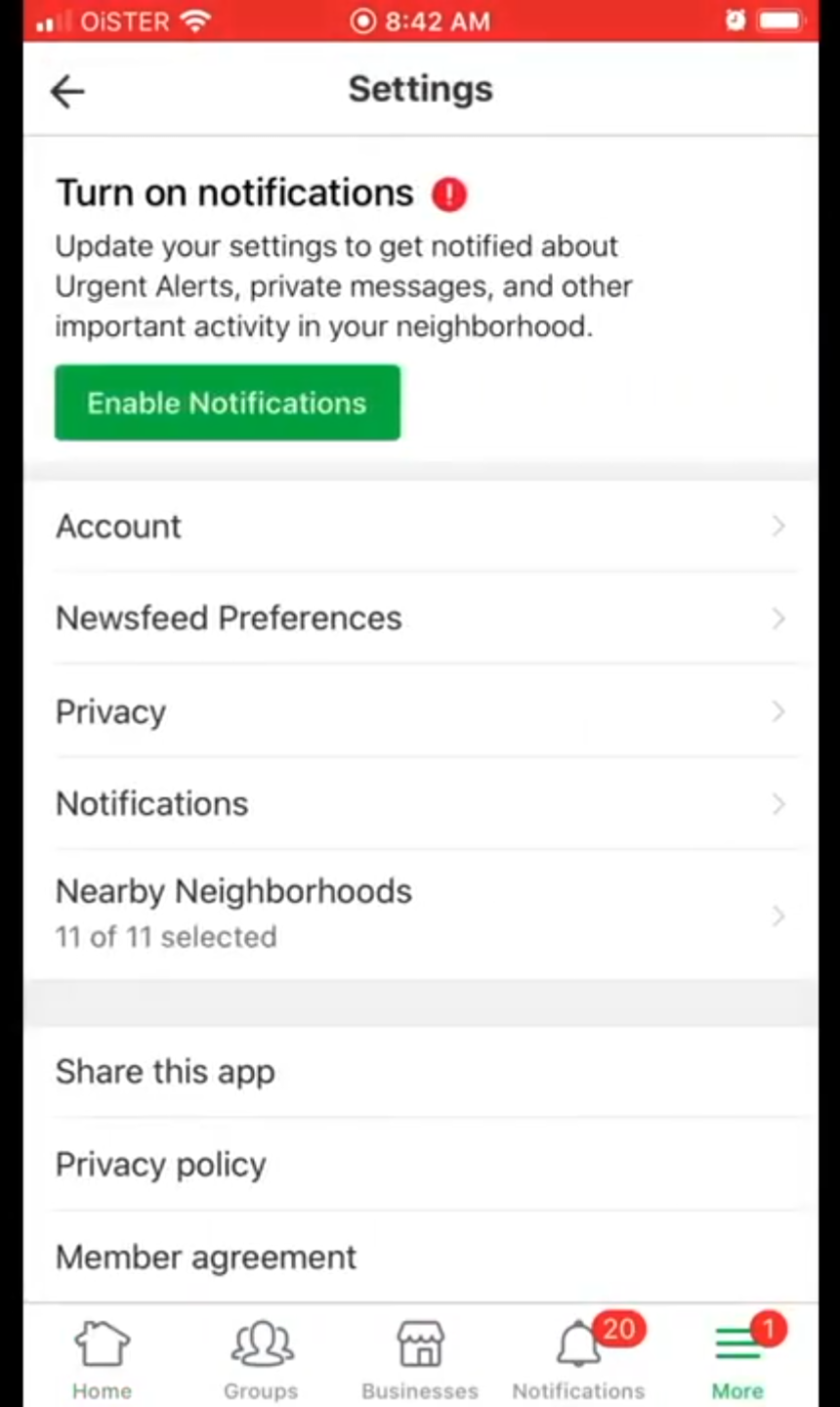Tap the green Enable Notifications button

point(228,403)
